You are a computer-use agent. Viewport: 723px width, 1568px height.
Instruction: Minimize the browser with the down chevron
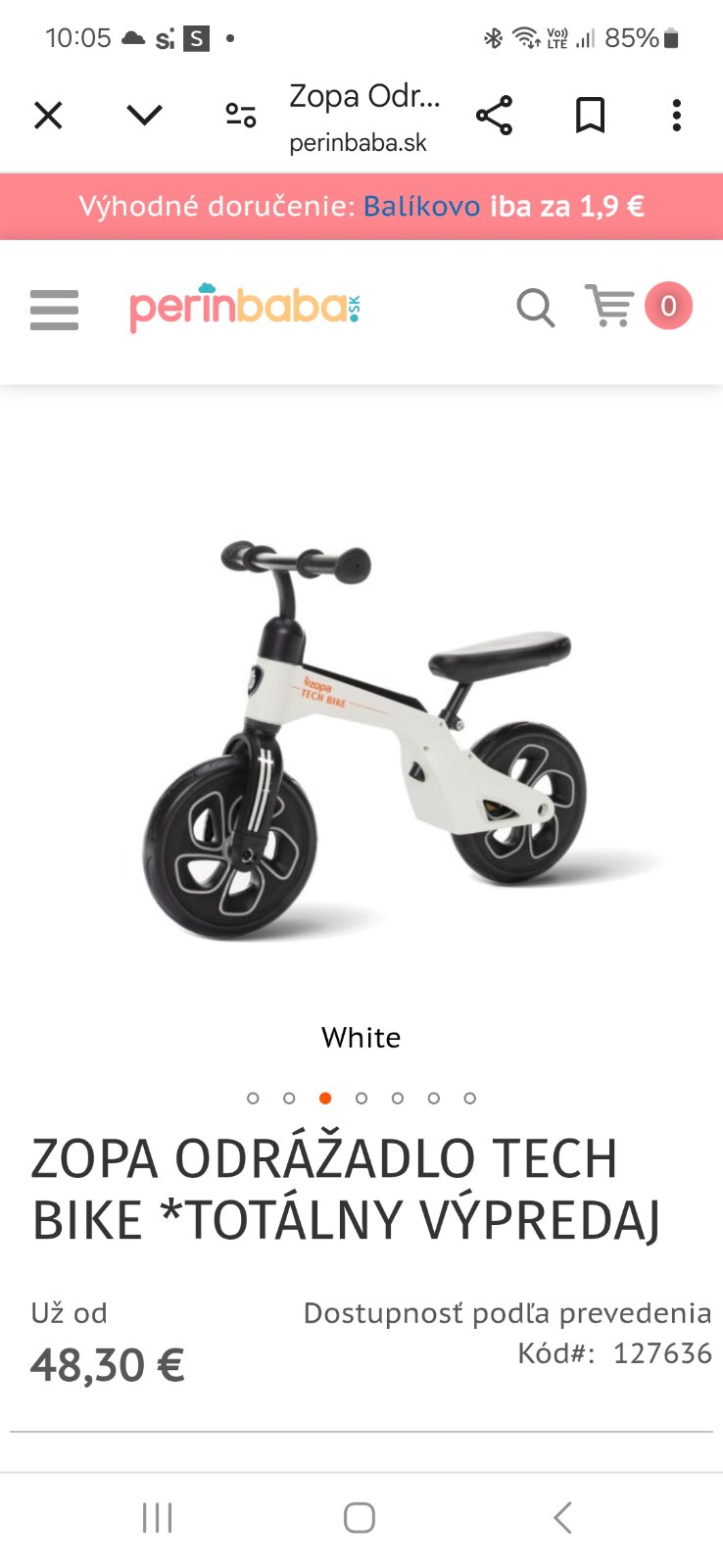pyautogui.click(x=144, y=116)
